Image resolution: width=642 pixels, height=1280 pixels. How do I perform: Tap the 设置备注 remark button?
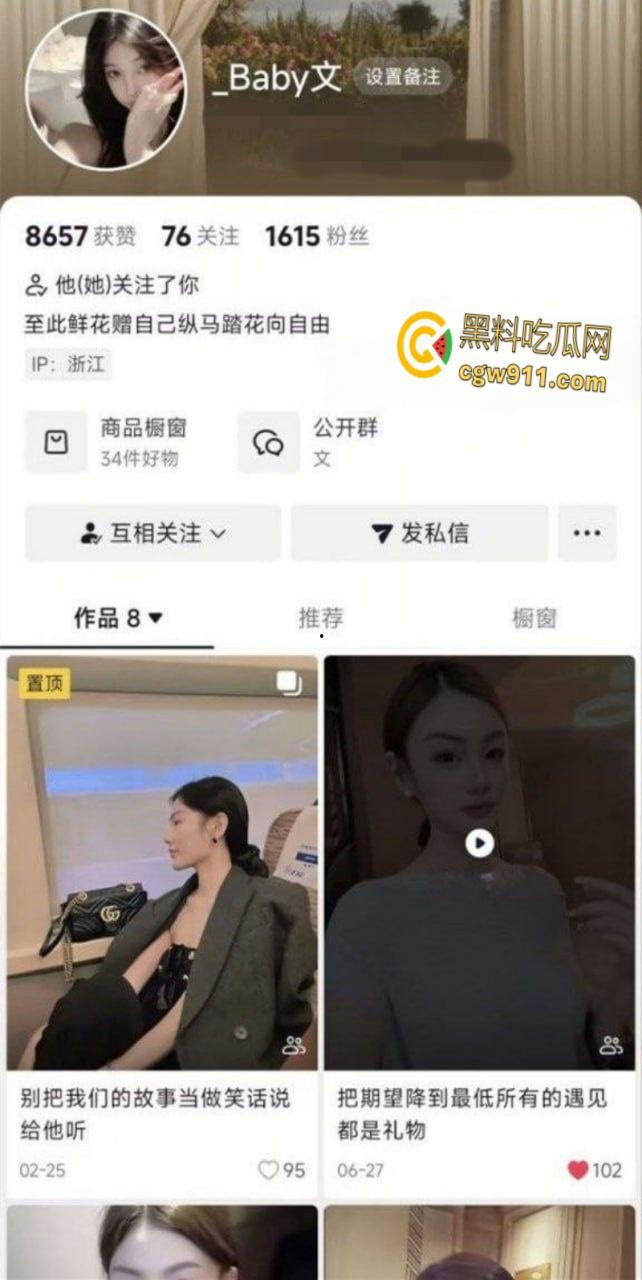point(403,77)
